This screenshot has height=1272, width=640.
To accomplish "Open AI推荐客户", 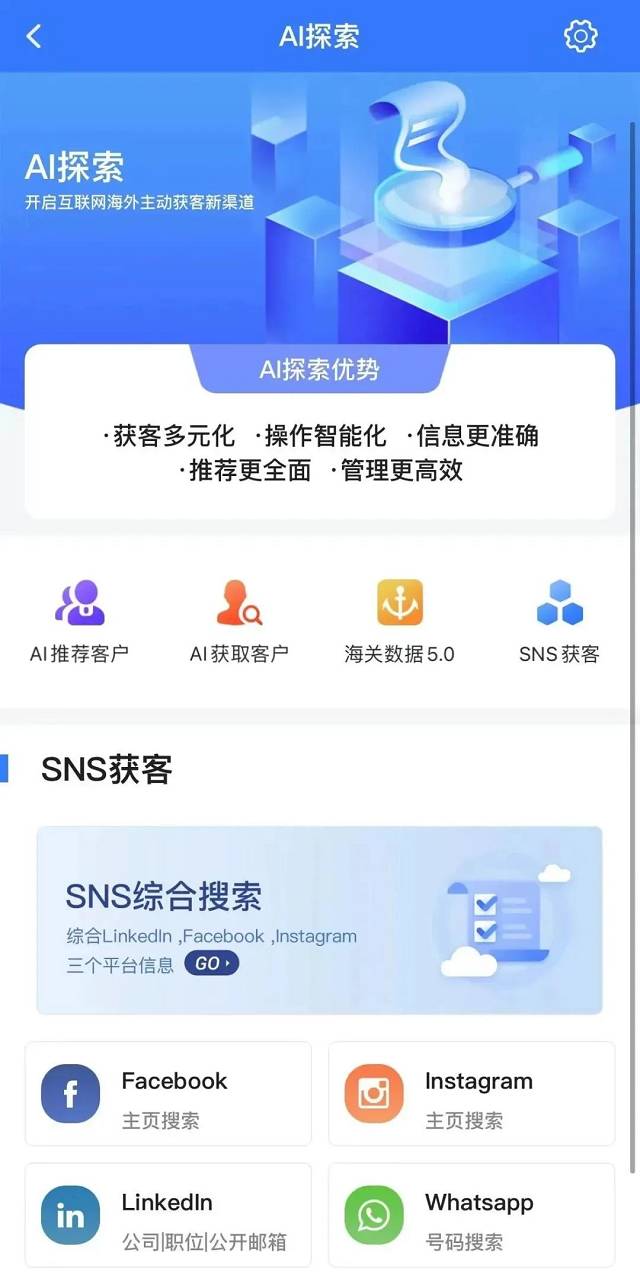I will [80, 621].
